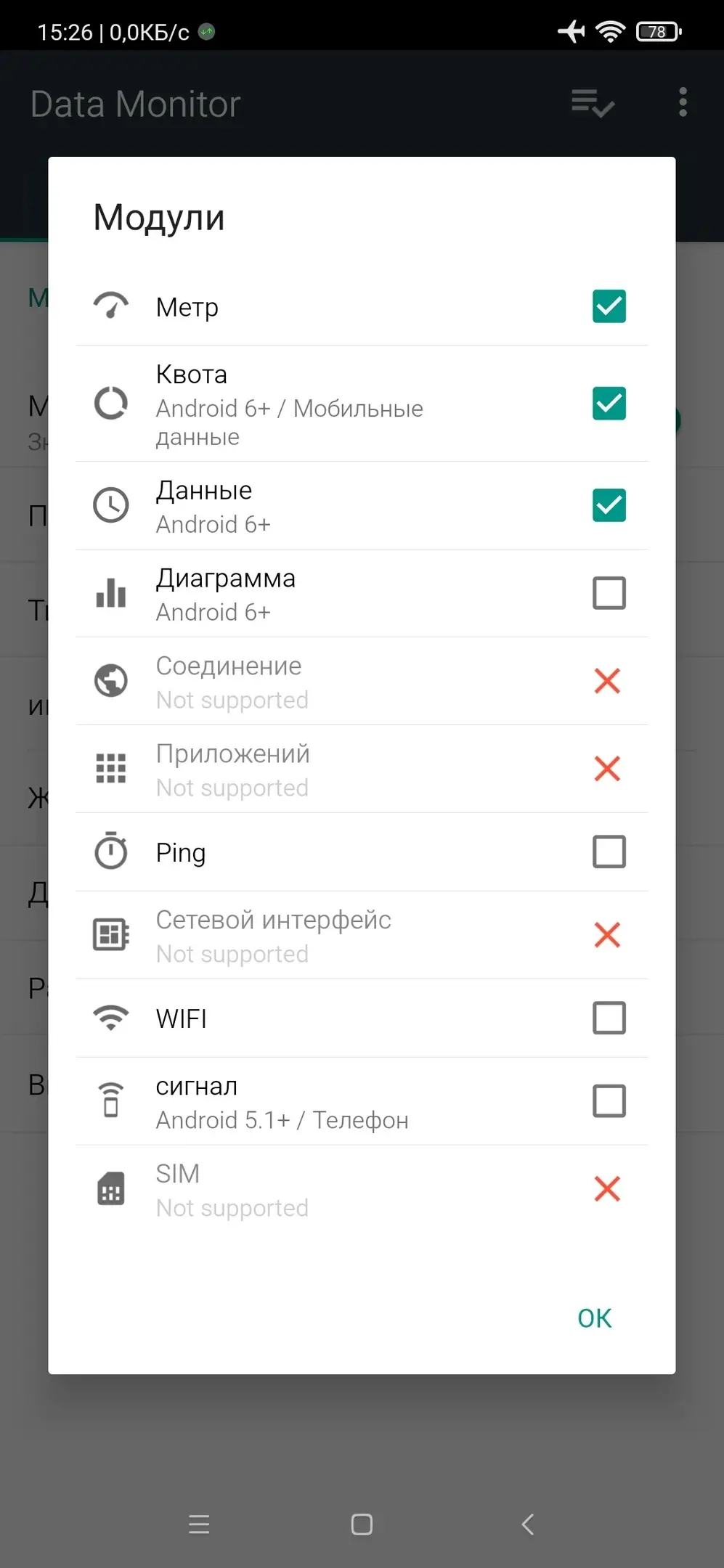Uncheck the Метр module checkbox
This screenshot has width=724, height=1568.
tap(609, 306)
